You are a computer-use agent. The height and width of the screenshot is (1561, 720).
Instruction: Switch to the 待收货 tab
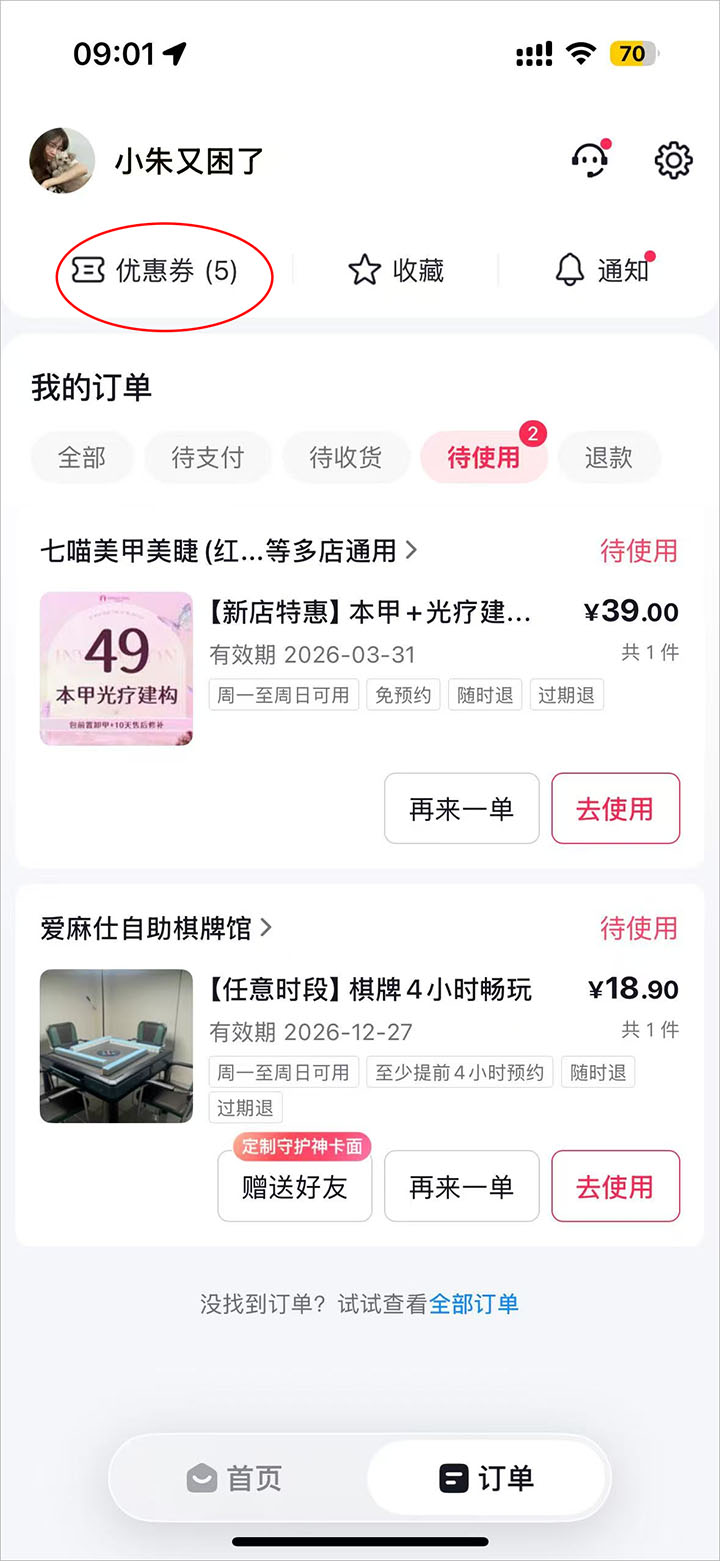tap(345, 458)
